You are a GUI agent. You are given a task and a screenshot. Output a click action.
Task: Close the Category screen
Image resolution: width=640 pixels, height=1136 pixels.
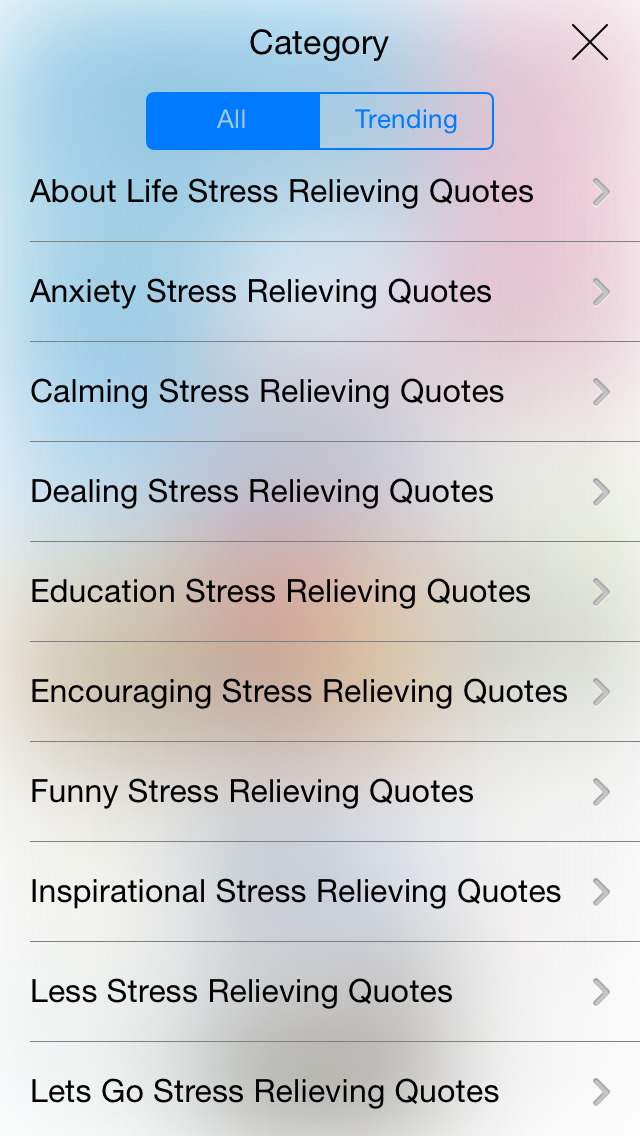coord(589,43)
